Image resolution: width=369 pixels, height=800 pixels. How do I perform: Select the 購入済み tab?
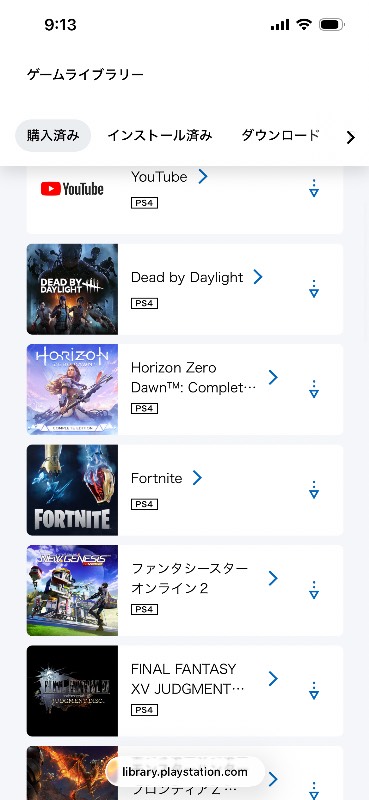click(x=53, y=136)
